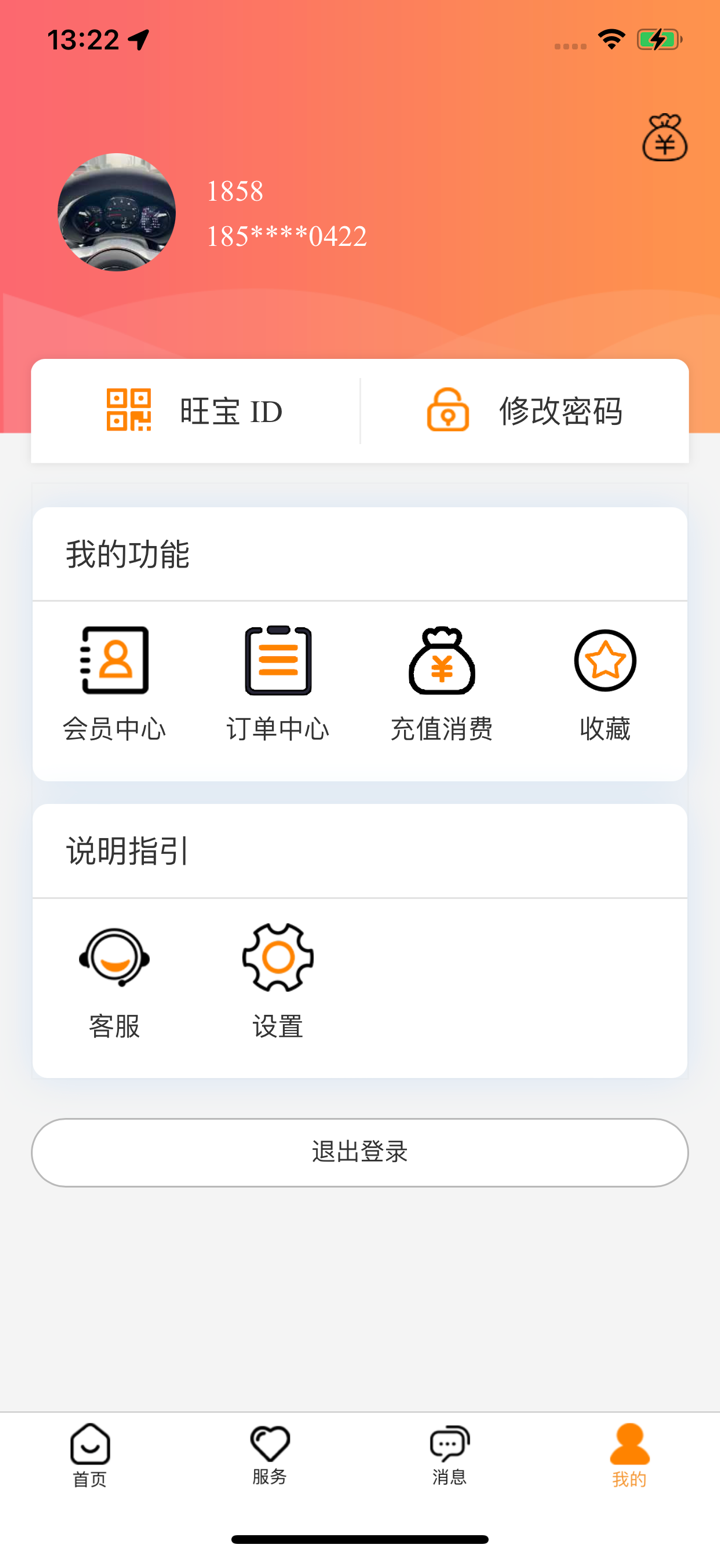Viewport: 720px width, 1558px height.
Task: Show the 旺宝 ID QR code
Action: [196, 410]
